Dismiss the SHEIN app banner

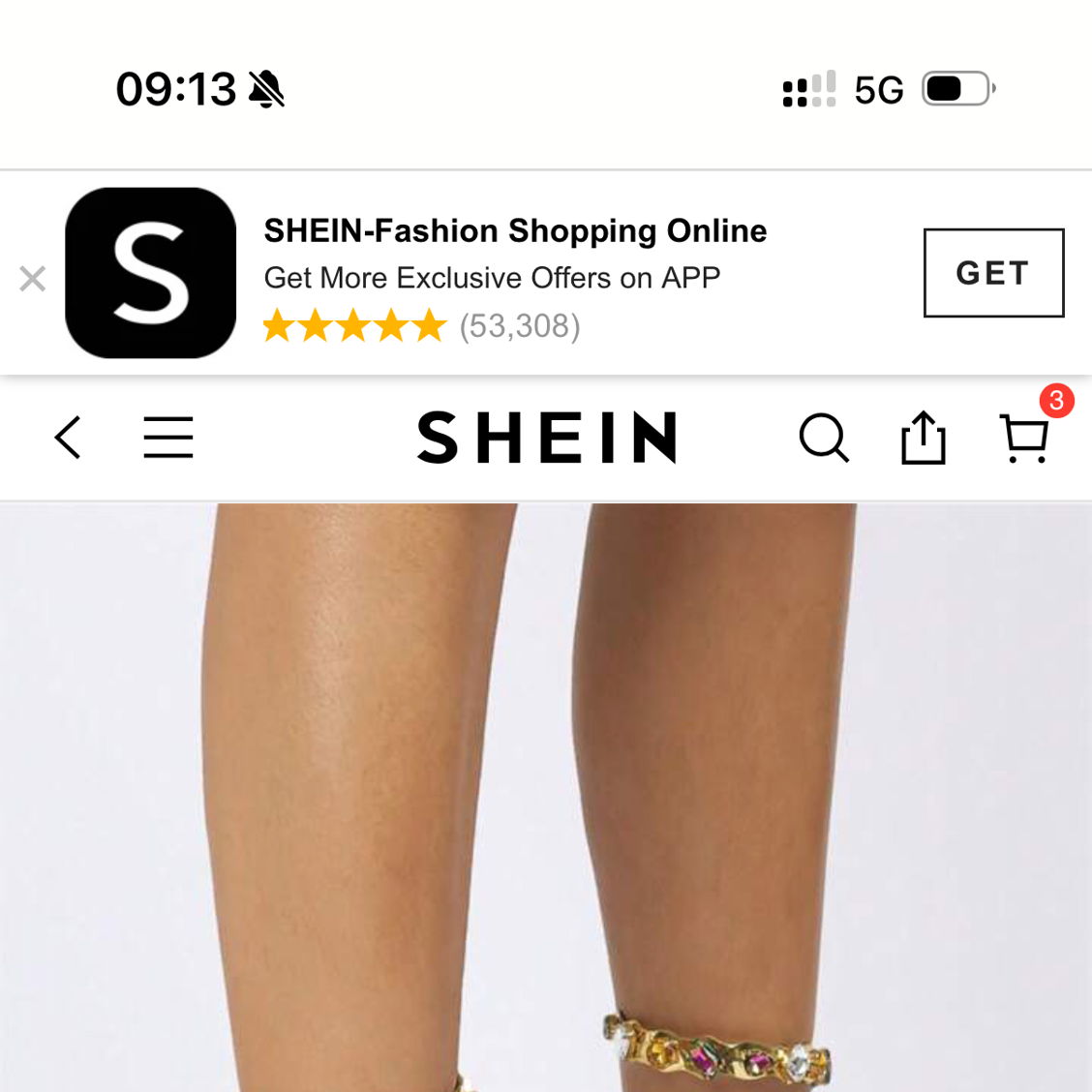click(33, 279)
